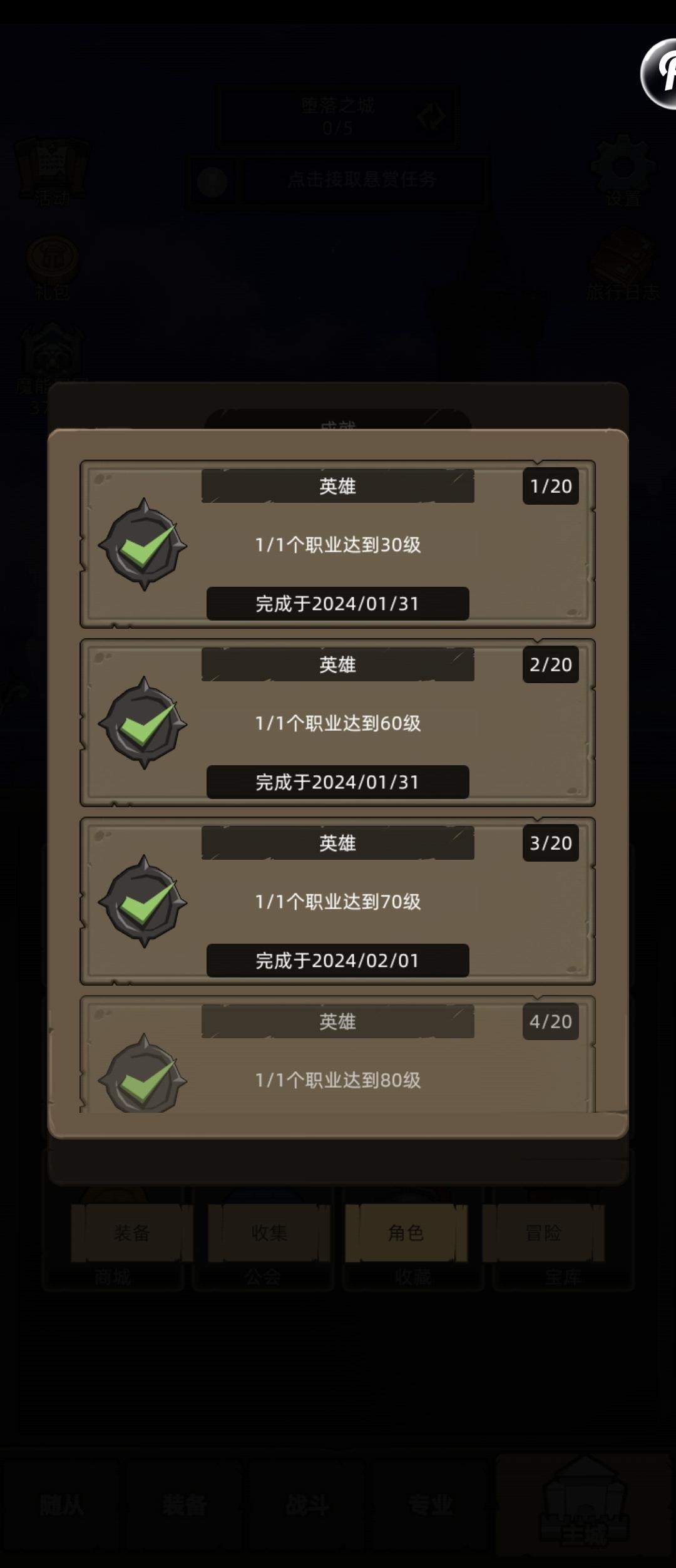676x1568 pixels.
Task: Switch to the 角色 tab
Action: 404,1231
